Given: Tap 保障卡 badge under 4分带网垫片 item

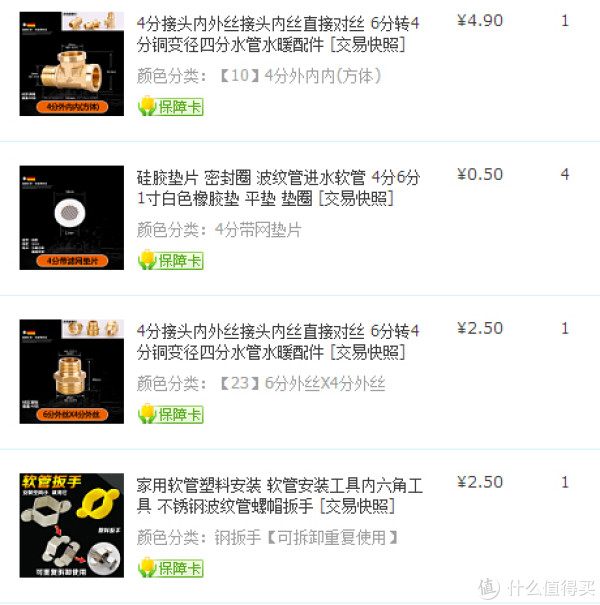Looking at the screenshot, I should pyautogui.click(x=170, y=260).
